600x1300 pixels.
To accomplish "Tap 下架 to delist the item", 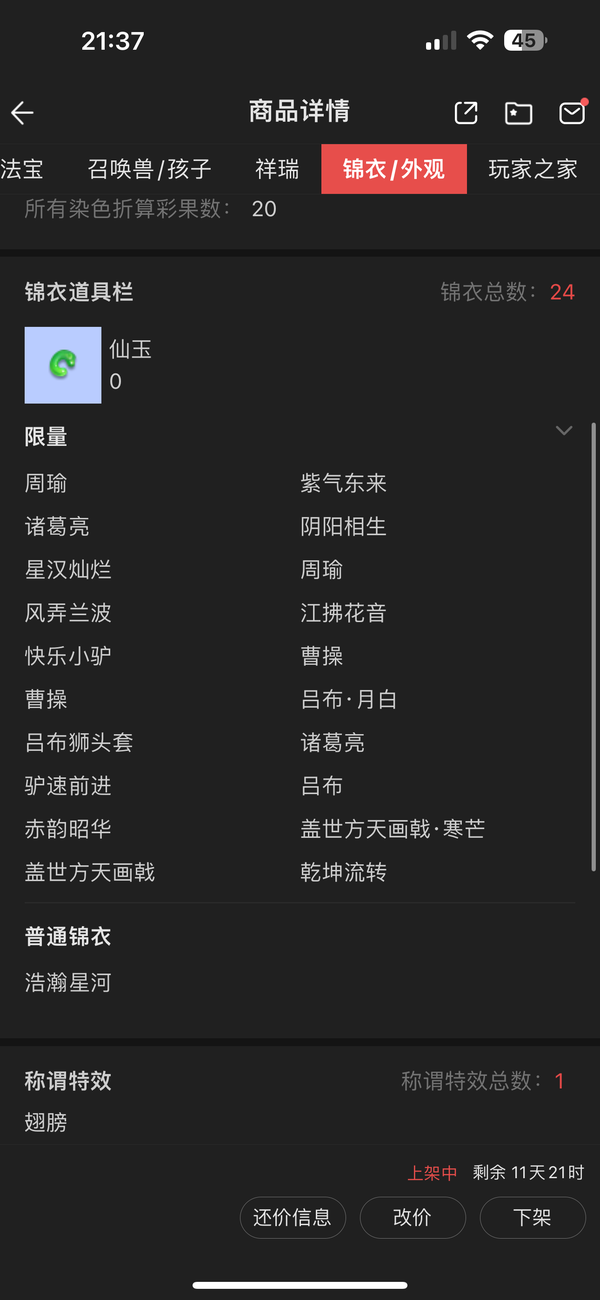I will coord(532,1217).
